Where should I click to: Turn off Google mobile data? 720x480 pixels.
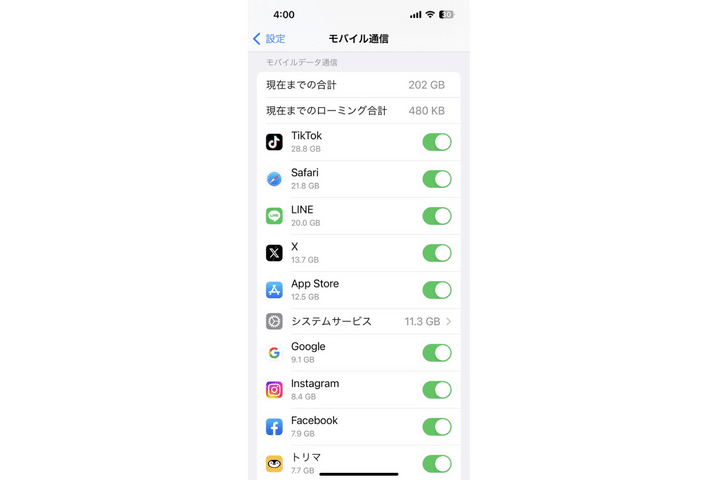pos(436,353)
